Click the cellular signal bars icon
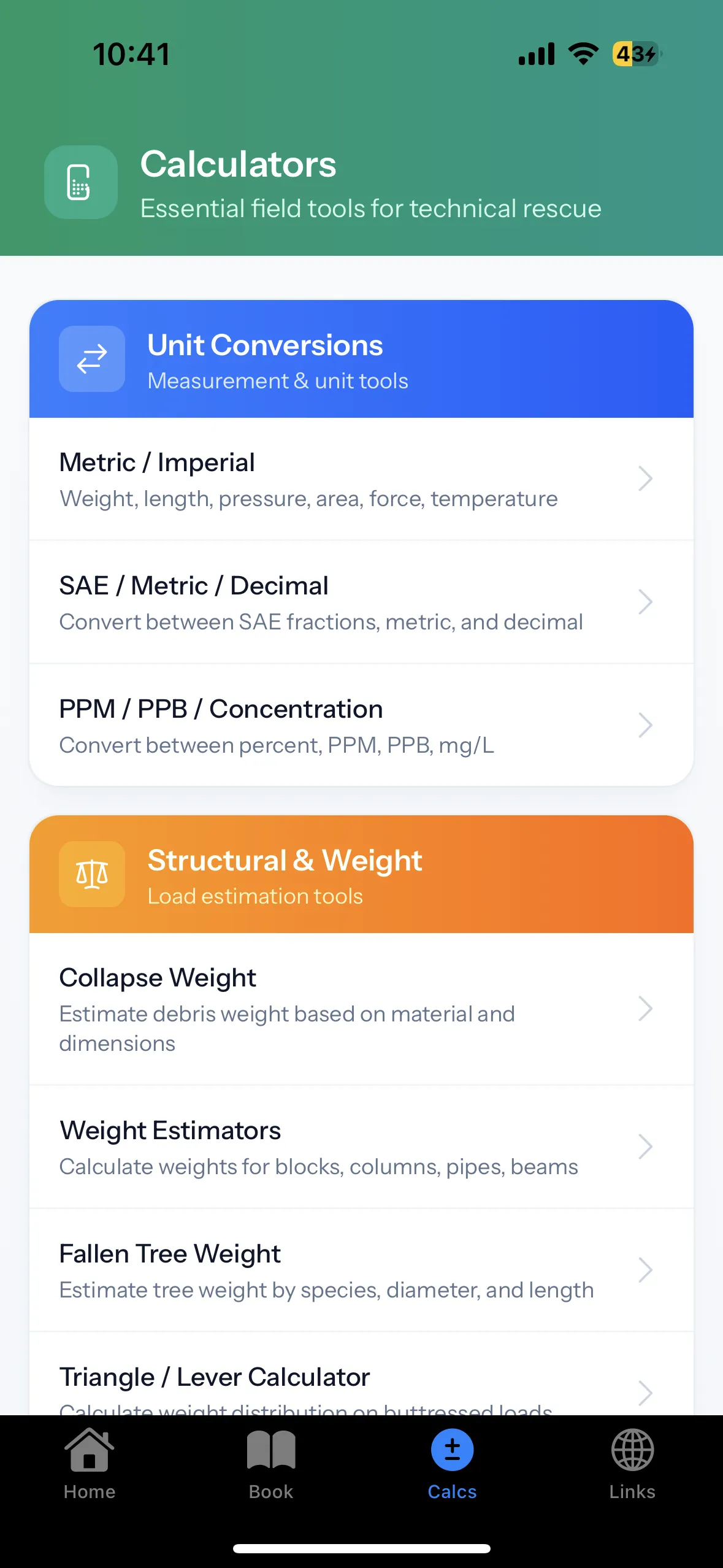The width and height of the screenshot is (723, 1568). (536, 54)
